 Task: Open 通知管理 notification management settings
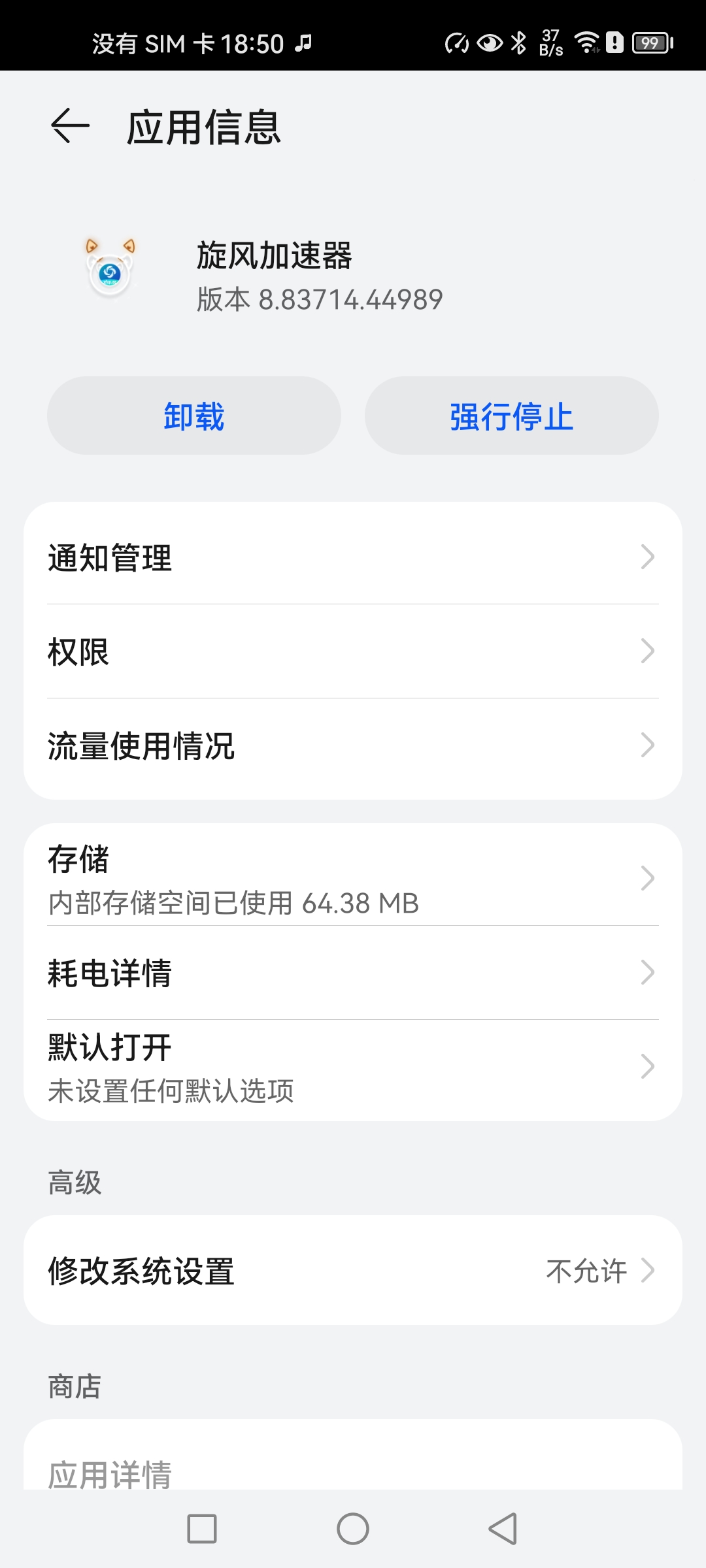[353, 557]
